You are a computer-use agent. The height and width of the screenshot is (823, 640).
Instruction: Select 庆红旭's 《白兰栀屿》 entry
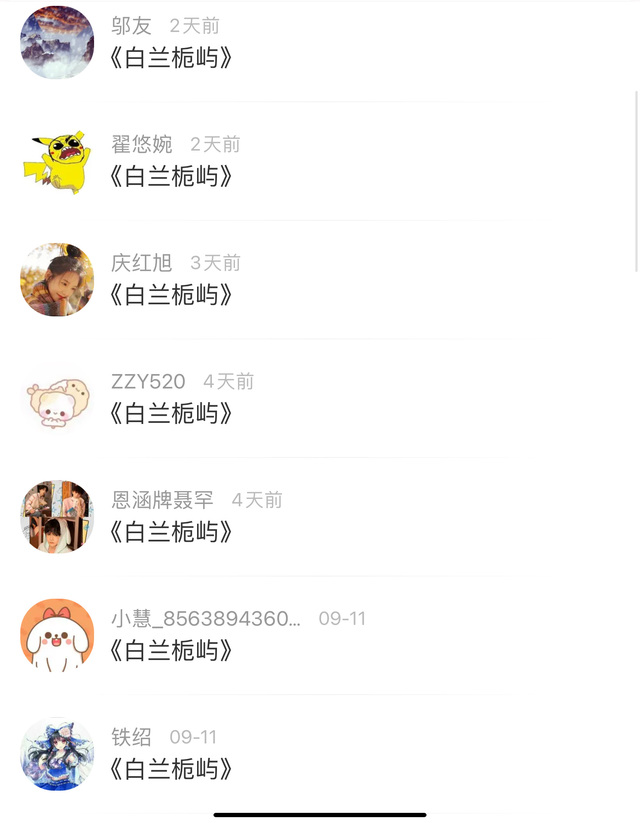[x=171, y=295]
